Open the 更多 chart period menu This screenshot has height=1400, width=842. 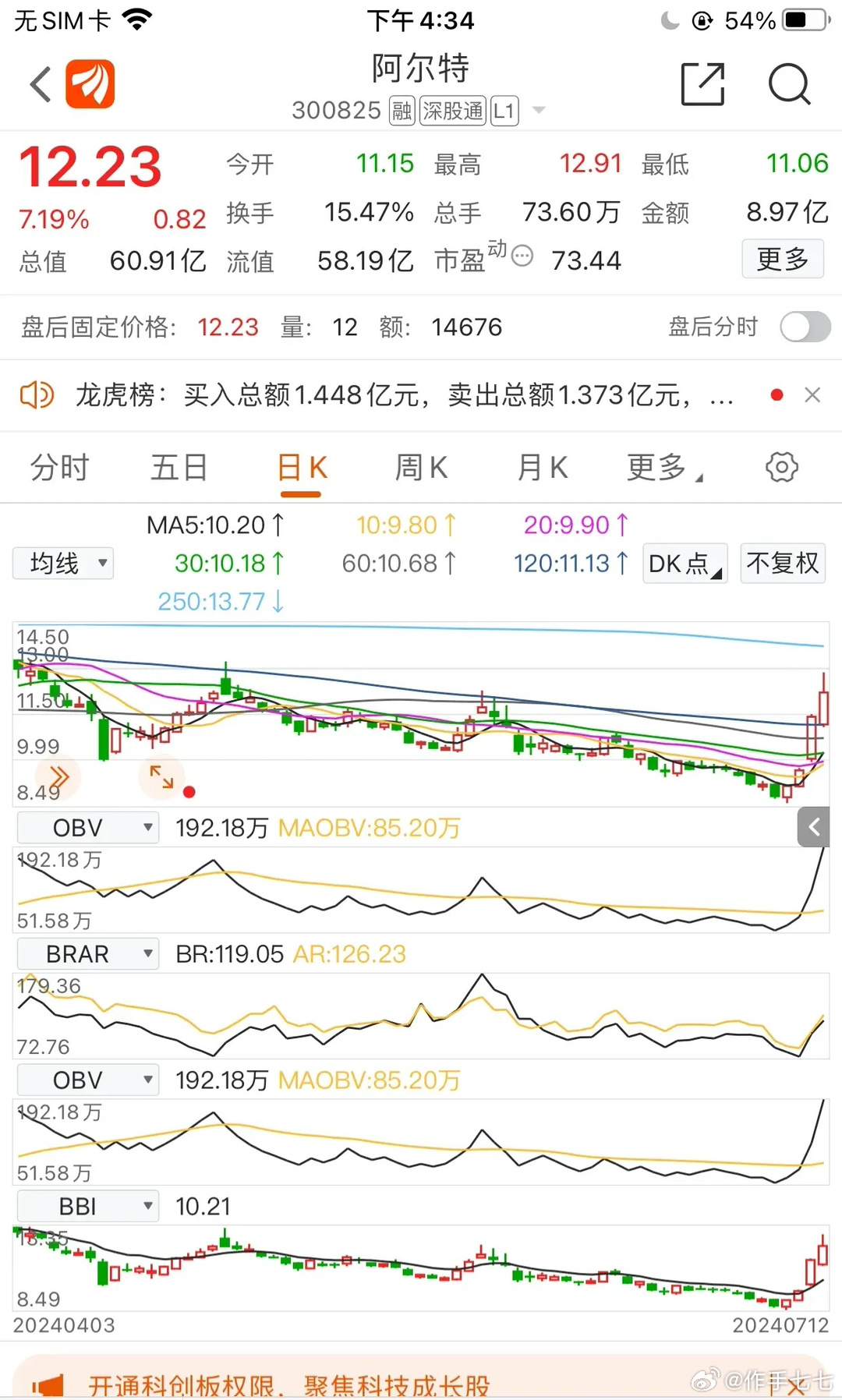click(x=663, y=468)
